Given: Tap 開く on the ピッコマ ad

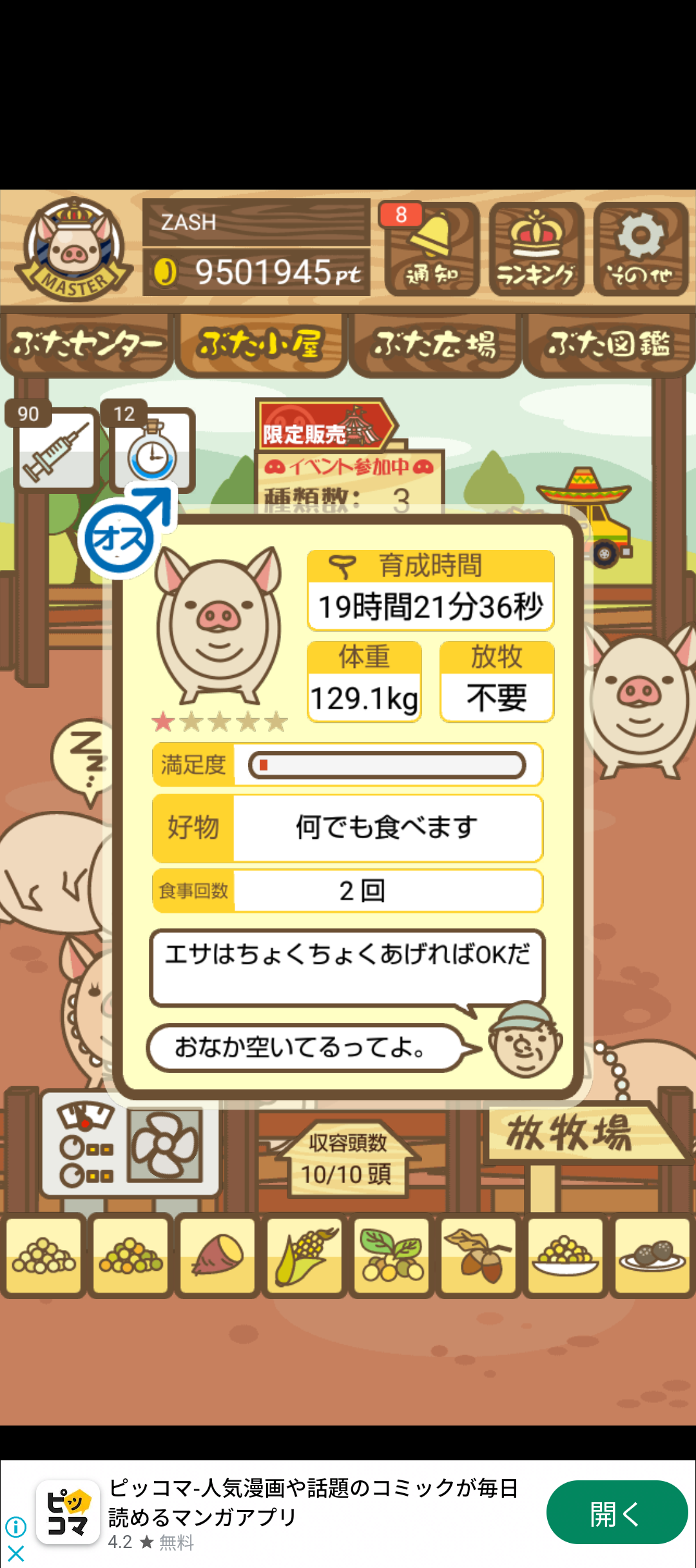Looking at the screenshot, I should click(x=616, y=1513).
